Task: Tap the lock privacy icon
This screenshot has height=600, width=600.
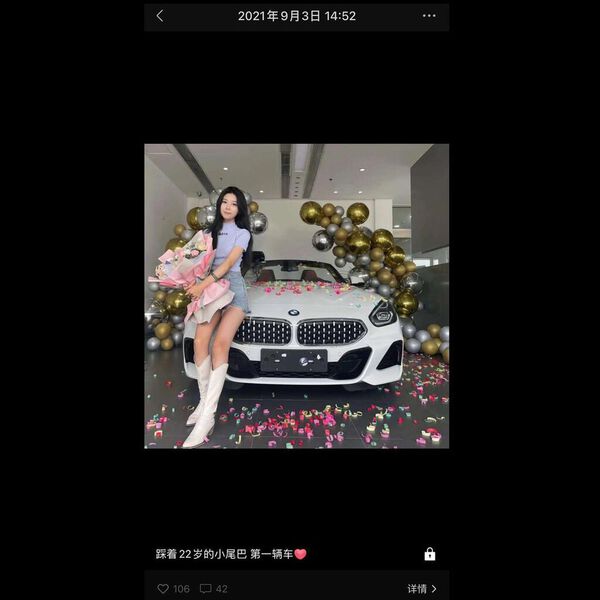Action: point(430,554)
